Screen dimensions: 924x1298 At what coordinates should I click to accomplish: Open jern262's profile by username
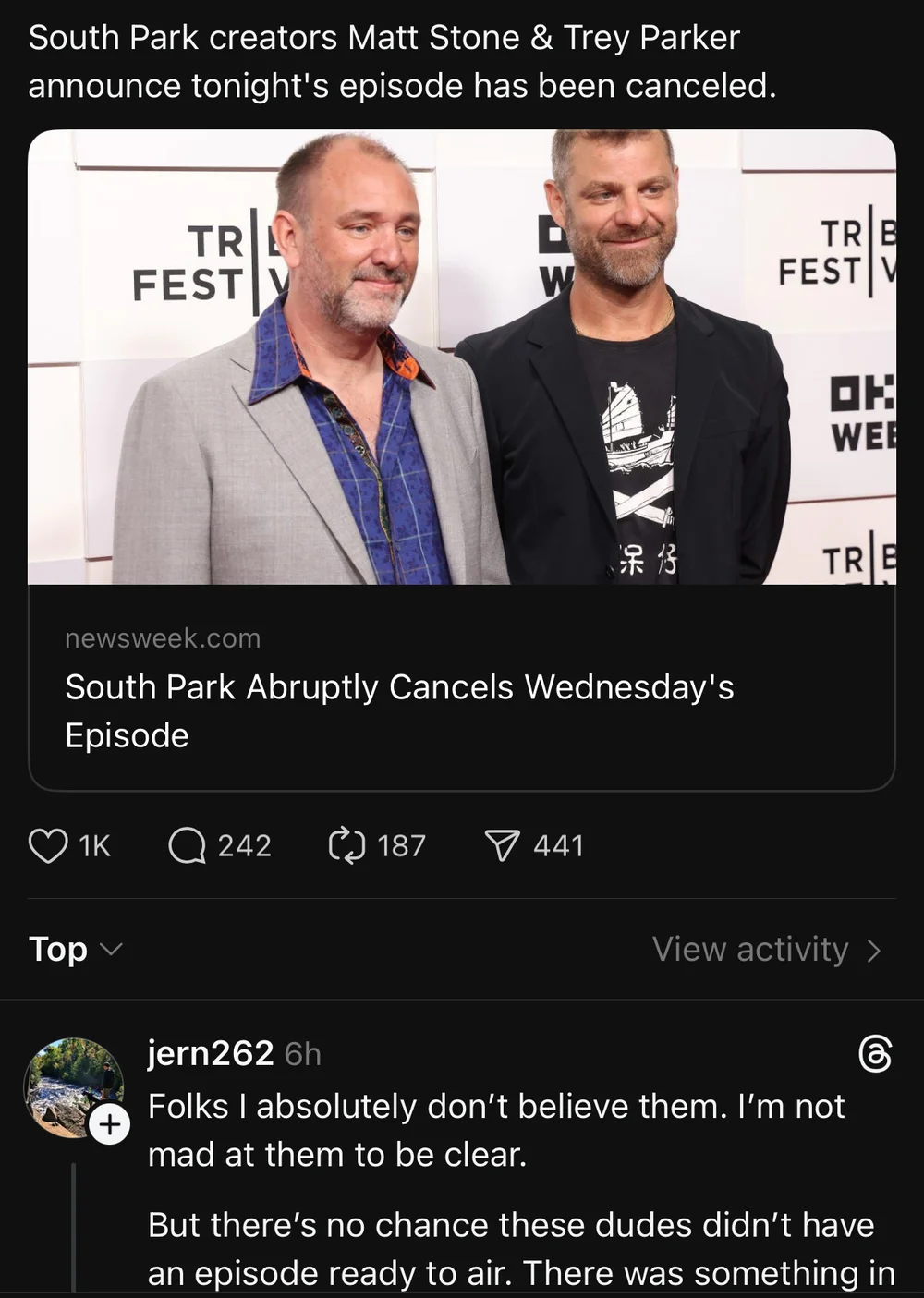coord(210,1053)
